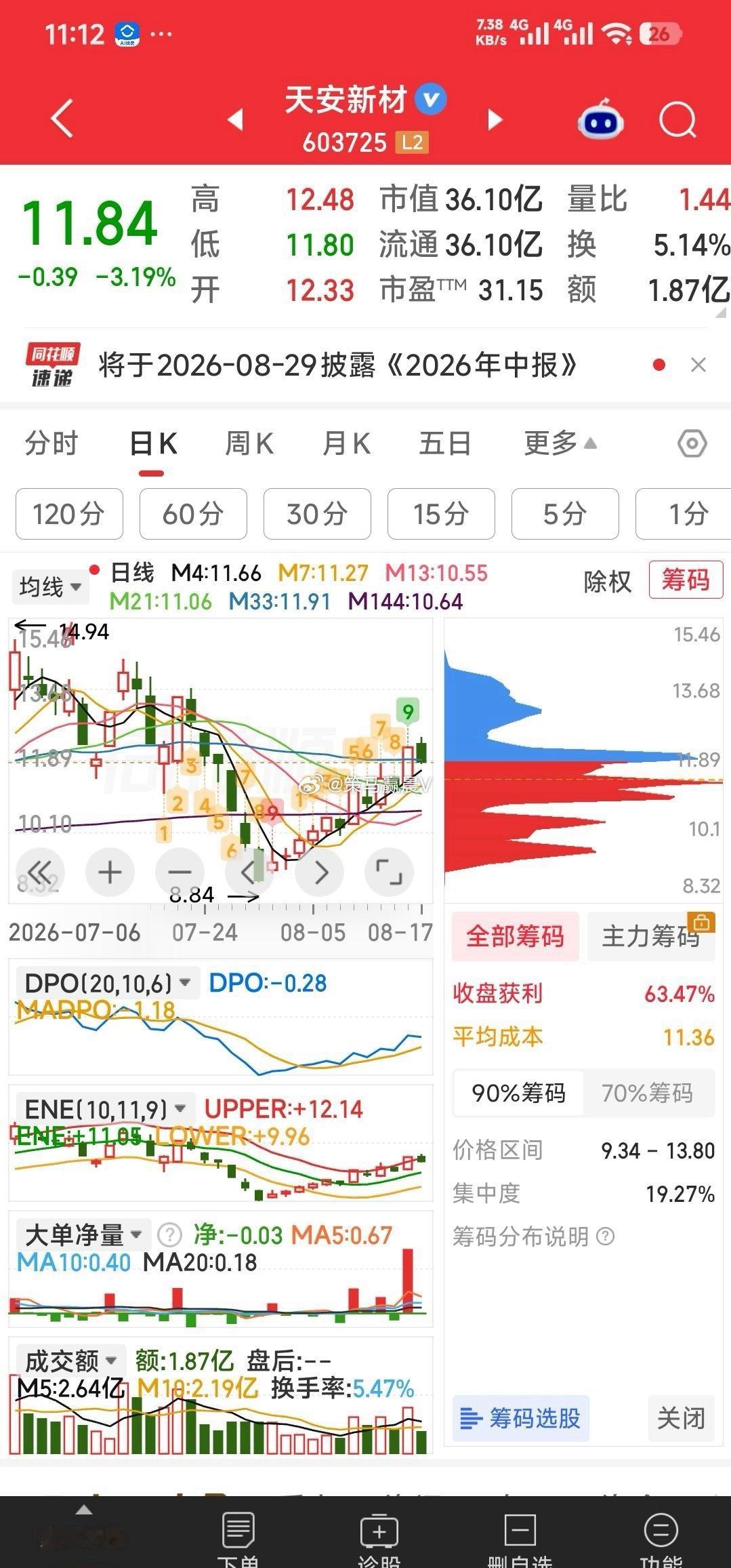Viewport: 731px width, 1568px height.
Task: Go back using the top-left arrow
Action: [62, 119]
